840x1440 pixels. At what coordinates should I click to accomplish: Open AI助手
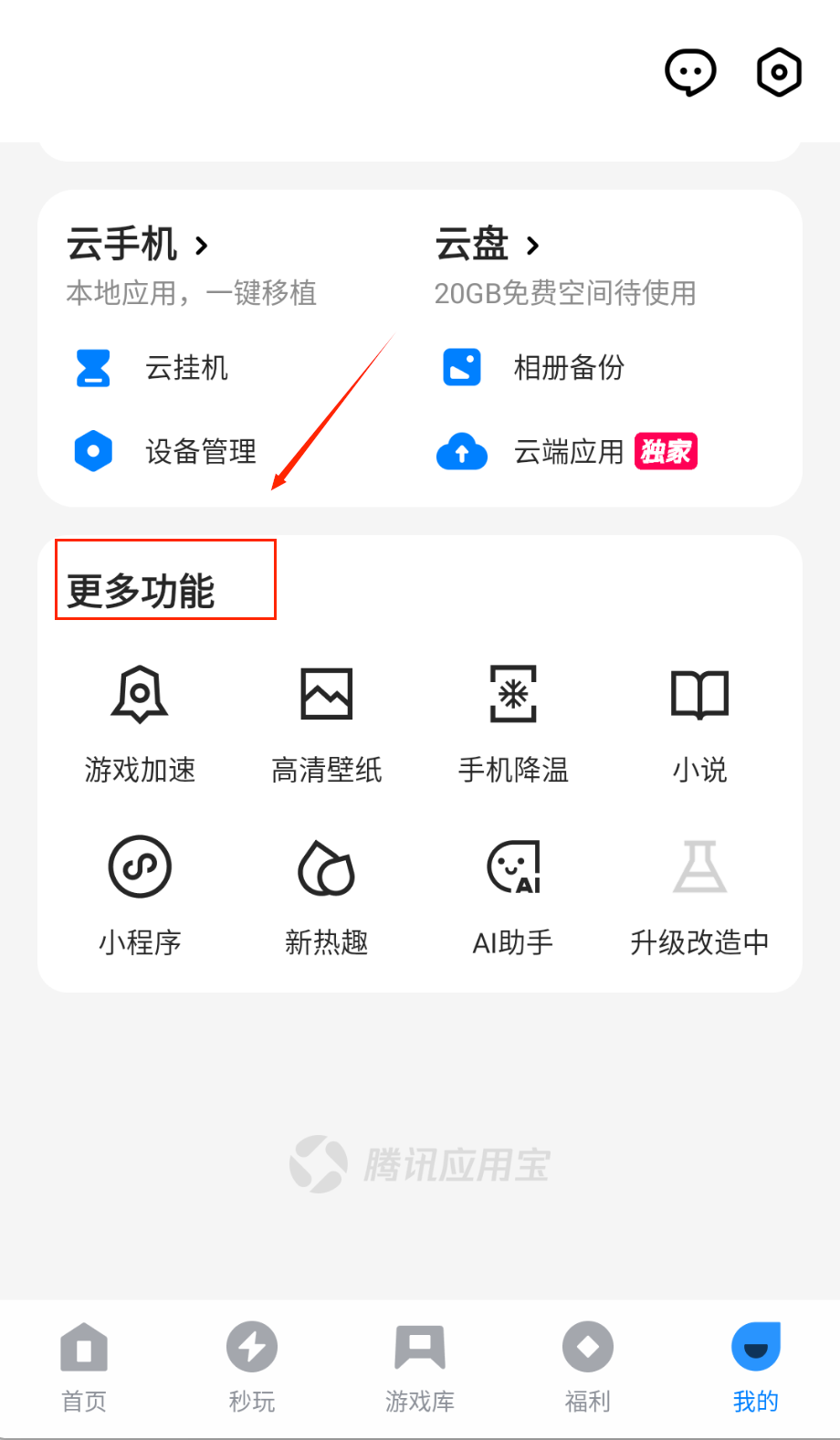(513, 895)
